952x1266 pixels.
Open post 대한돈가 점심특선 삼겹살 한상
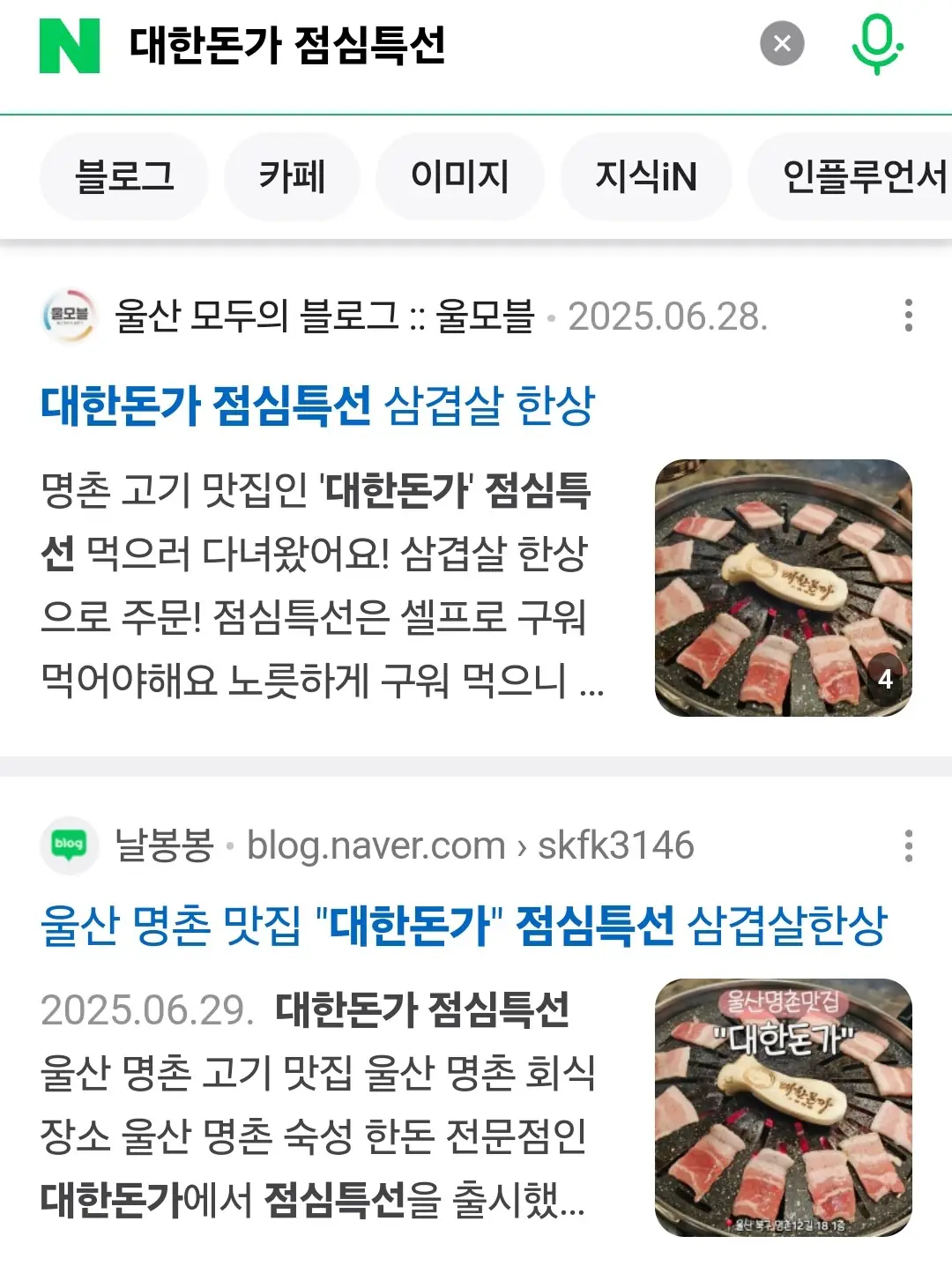pos(318,406)
